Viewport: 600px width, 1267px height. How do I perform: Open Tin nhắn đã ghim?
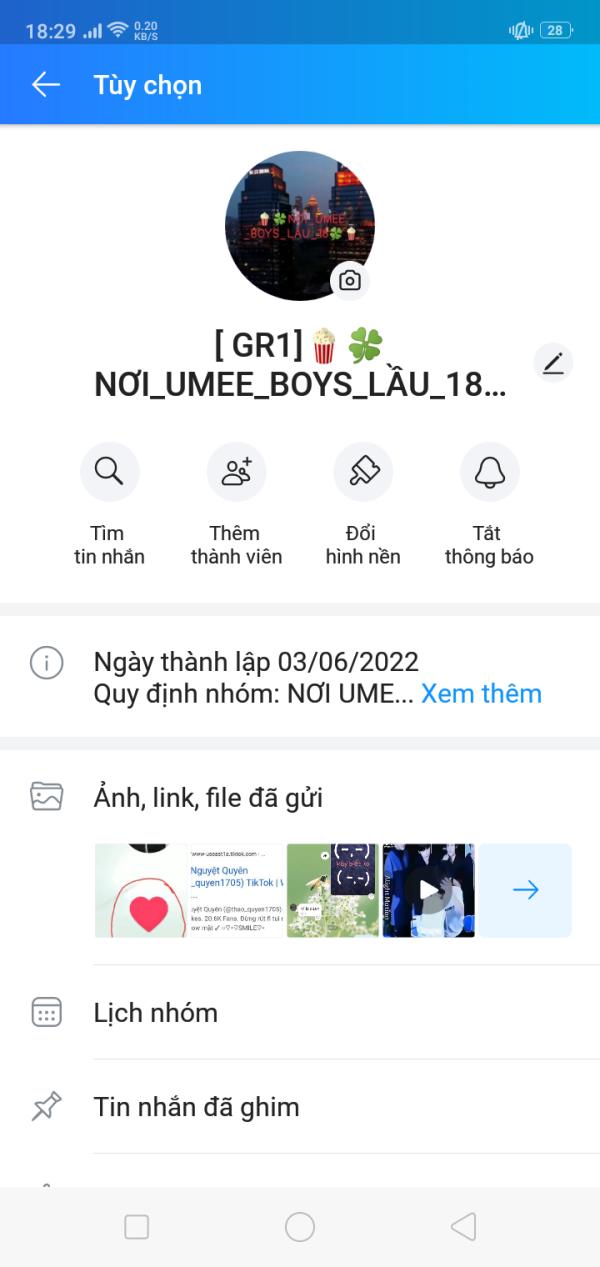pos(196,1107)
